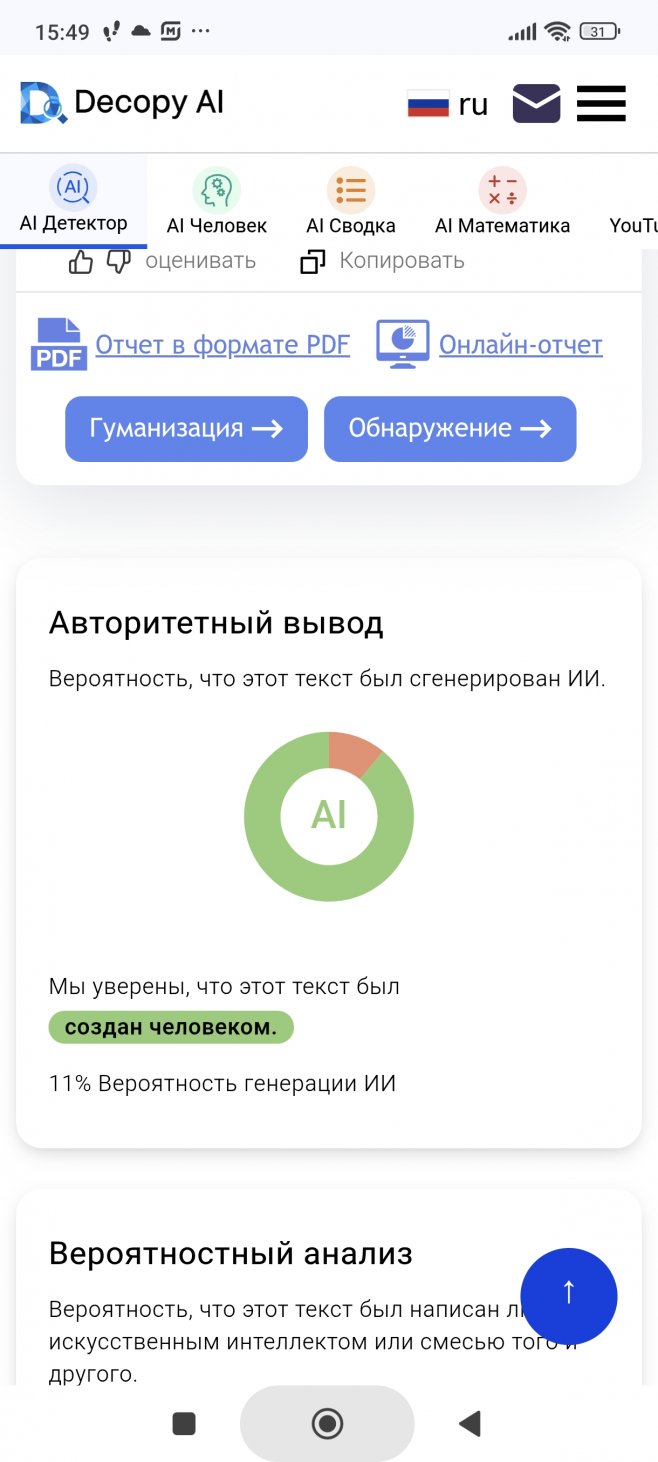Like the result with thumbs up

click(x=81, y=262)
